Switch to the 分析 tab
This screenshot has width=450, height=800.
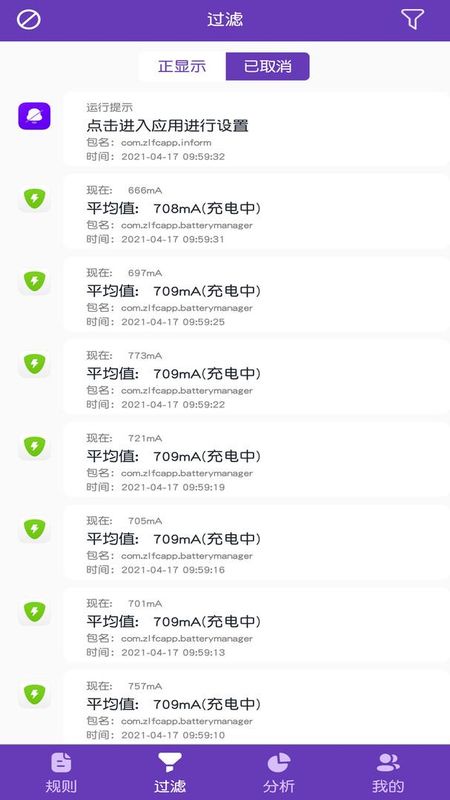(279, 772)
